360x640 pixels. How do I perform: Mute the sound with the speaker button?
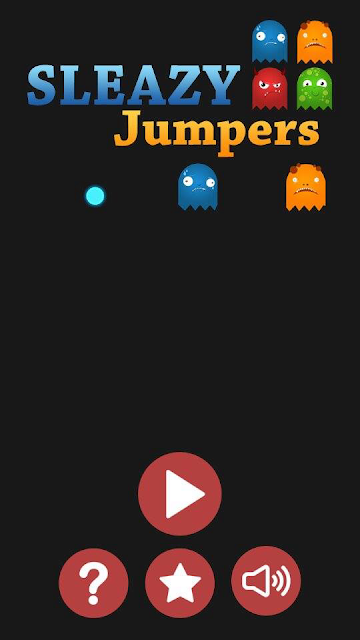[x=266, y=580]
